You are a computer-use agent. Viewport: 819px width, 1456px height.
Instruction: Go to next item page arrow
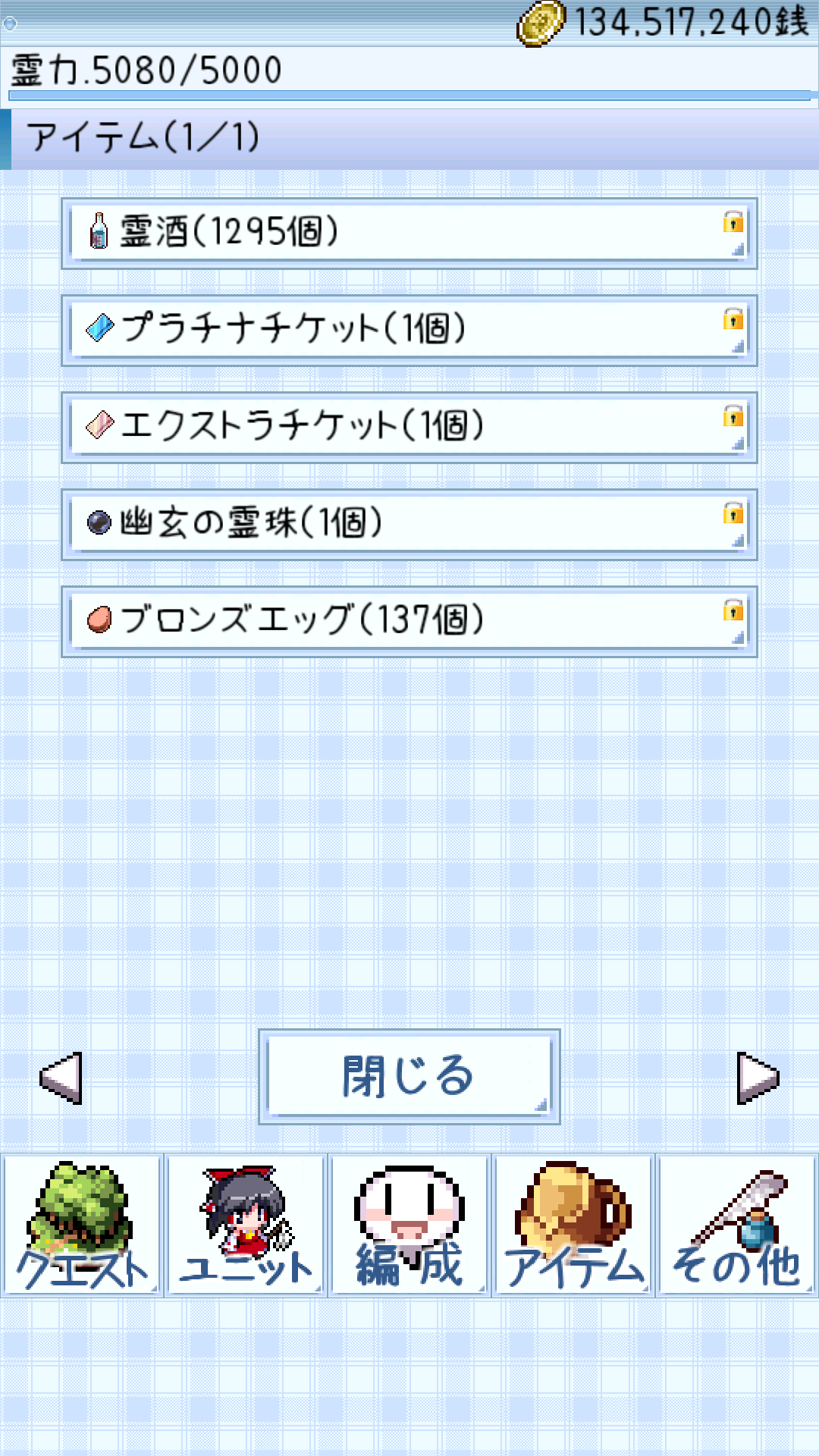[x=758, y=1078]
